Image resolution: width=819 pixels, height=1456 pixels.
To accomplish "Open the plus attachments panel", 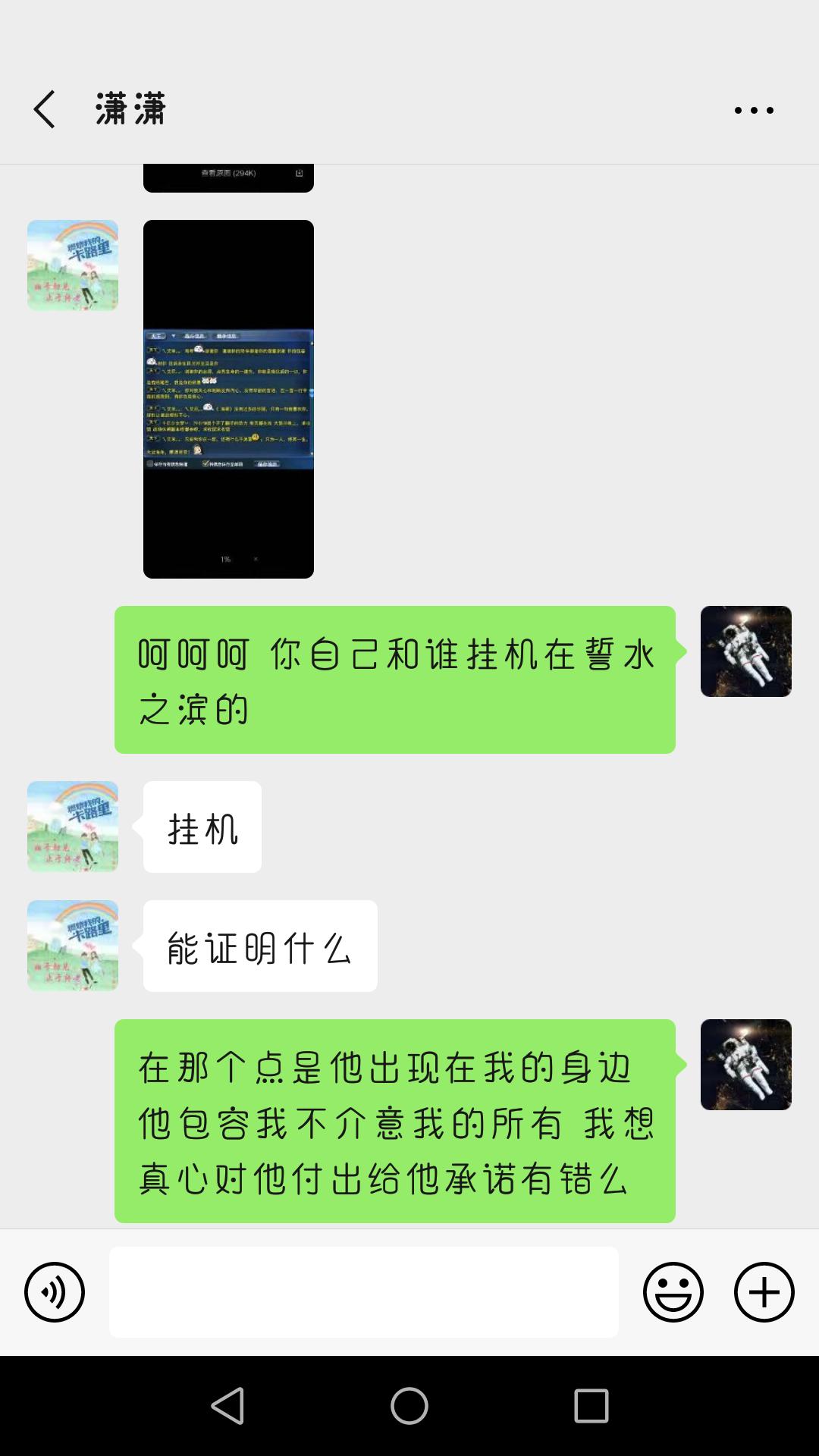I will click(764, 1291).
